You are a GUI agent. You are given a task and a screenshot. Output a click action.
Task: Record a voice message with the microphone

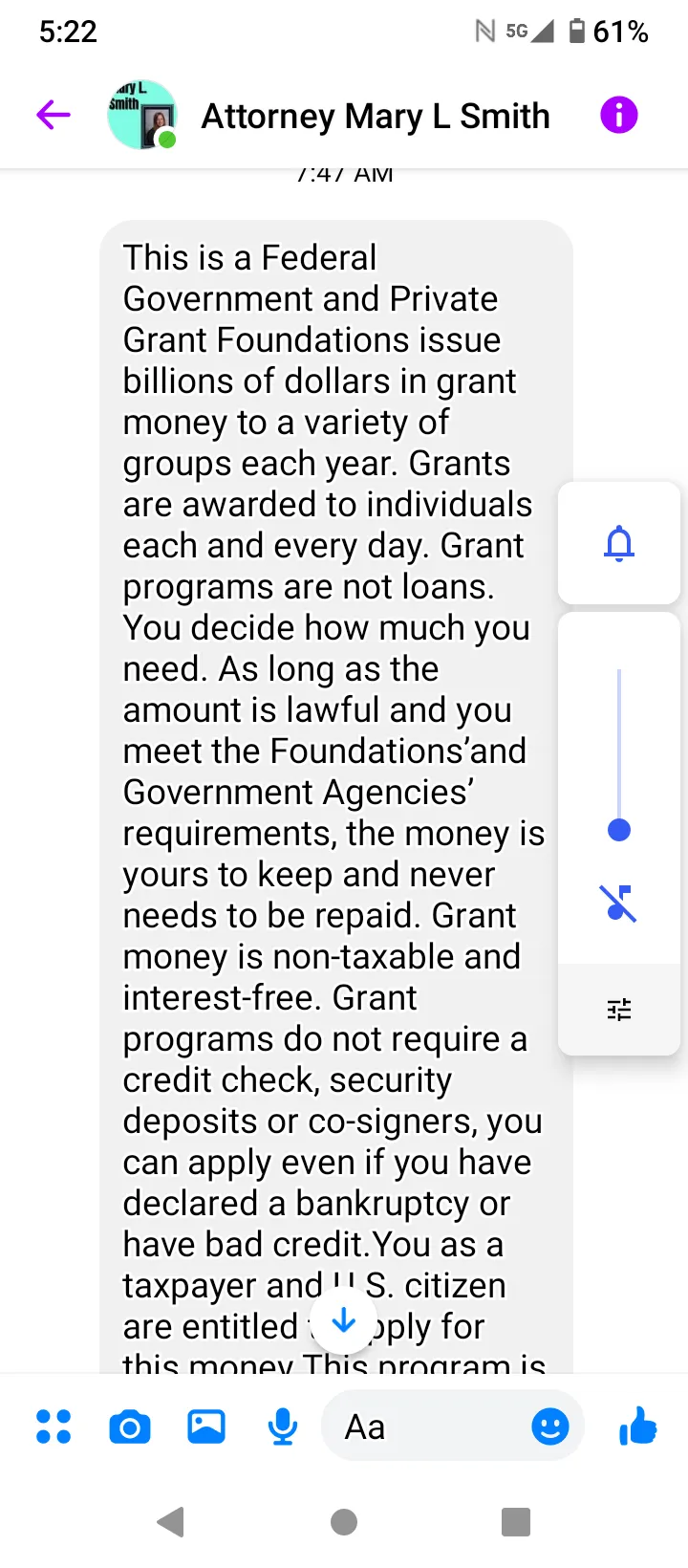(283, 1426)
